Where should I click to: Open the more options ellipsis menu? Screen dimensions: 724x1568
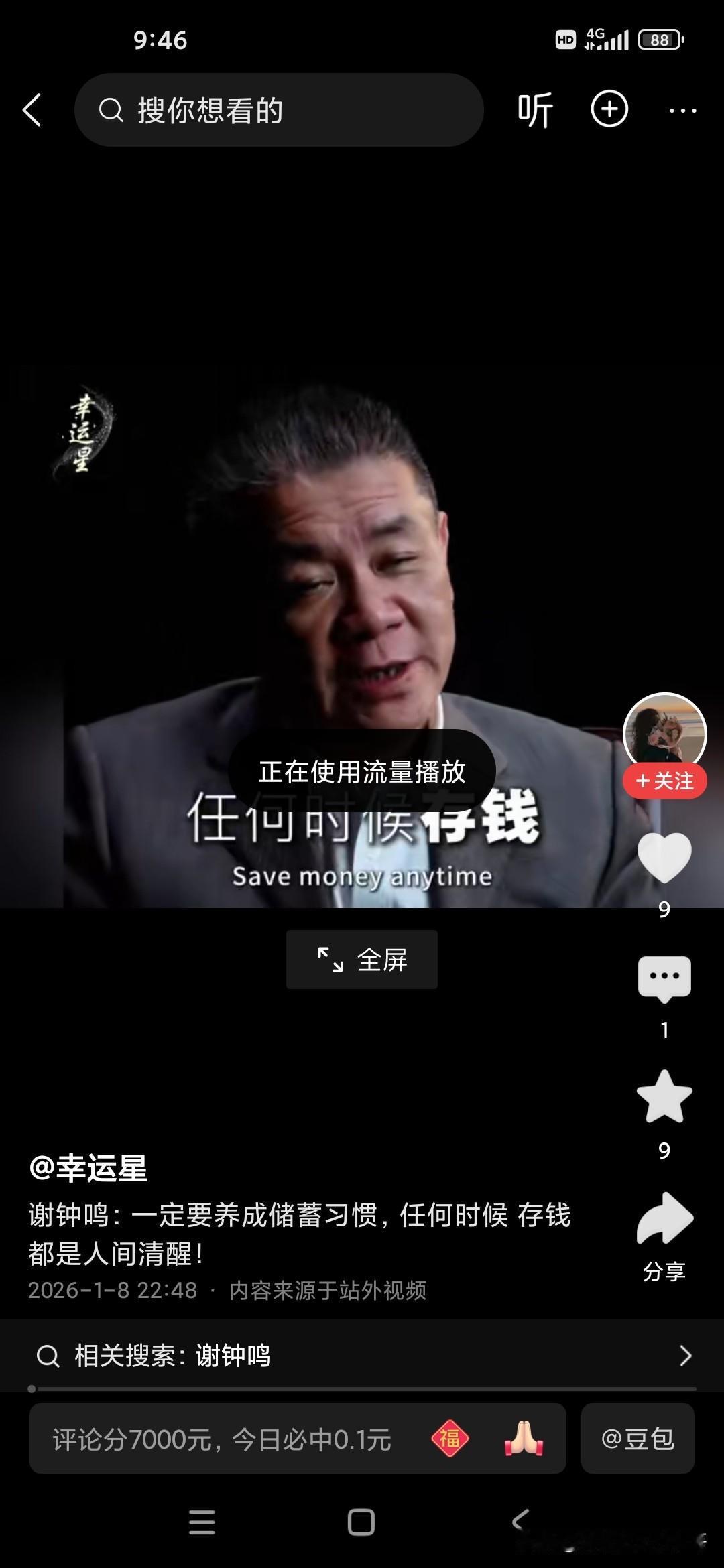[x=682, y=109]
